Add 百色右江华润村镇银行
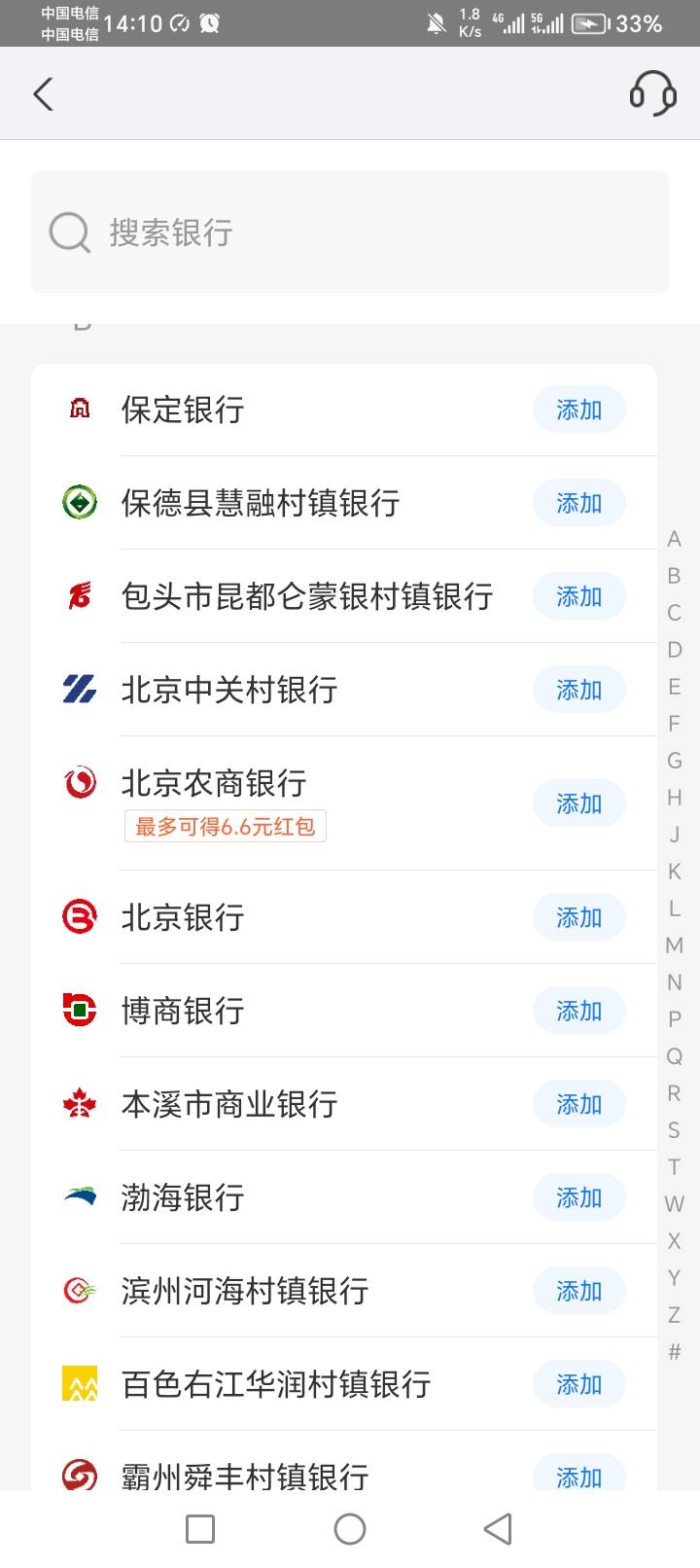Screen dimensions: 700x1568 point(578,1384)
